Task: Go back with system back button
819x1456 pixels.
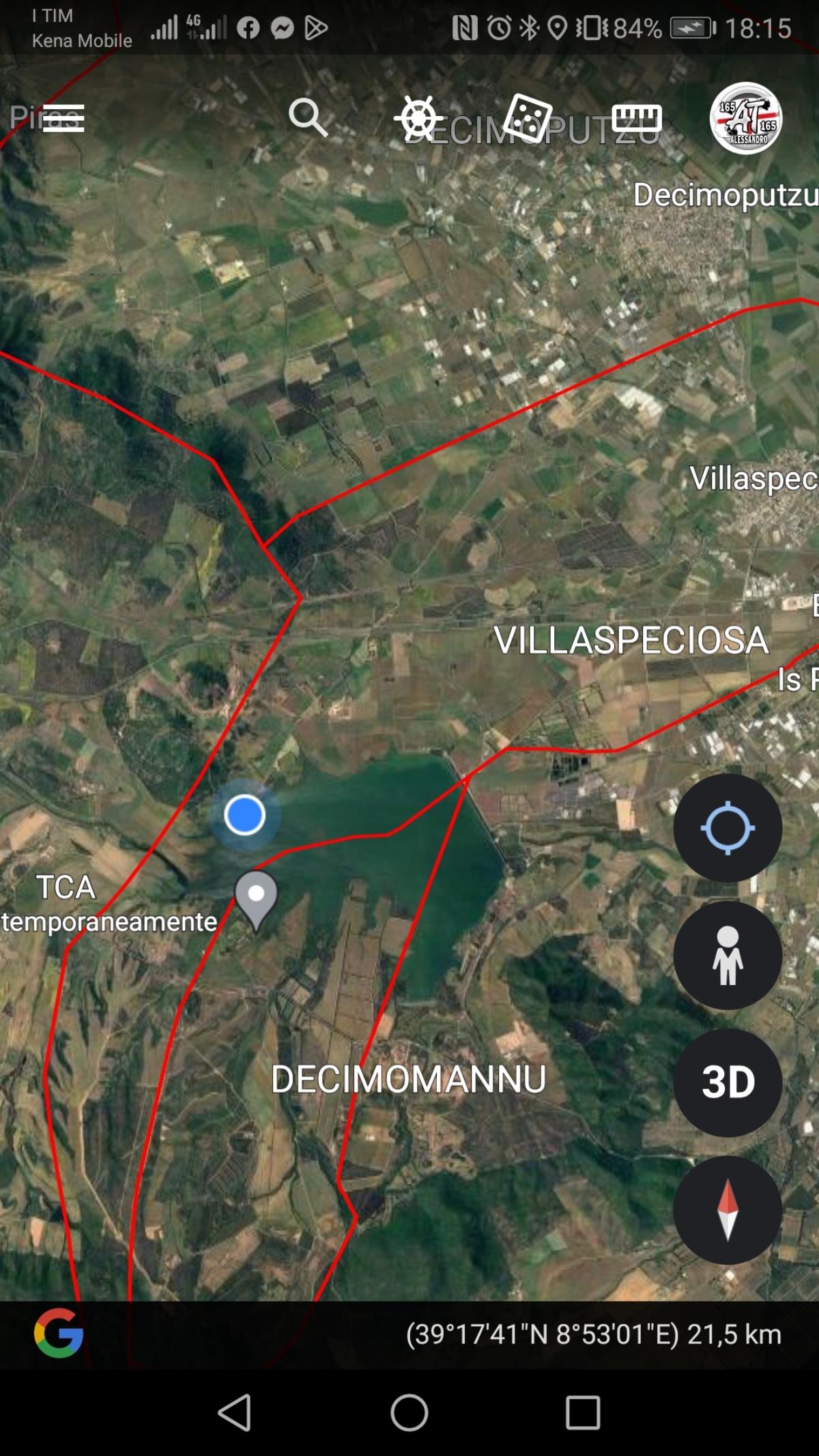Action: (x=235, y=1412)
